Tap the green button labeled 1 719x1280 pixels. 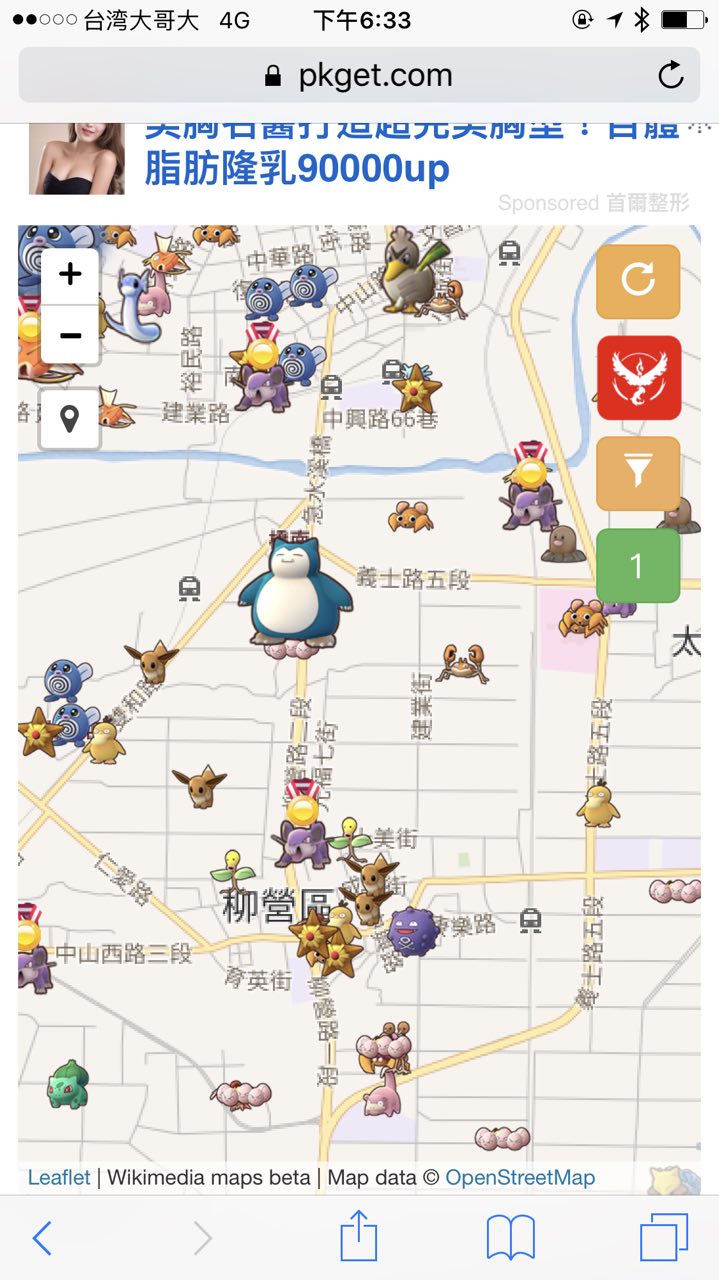(x=637, y=566)
